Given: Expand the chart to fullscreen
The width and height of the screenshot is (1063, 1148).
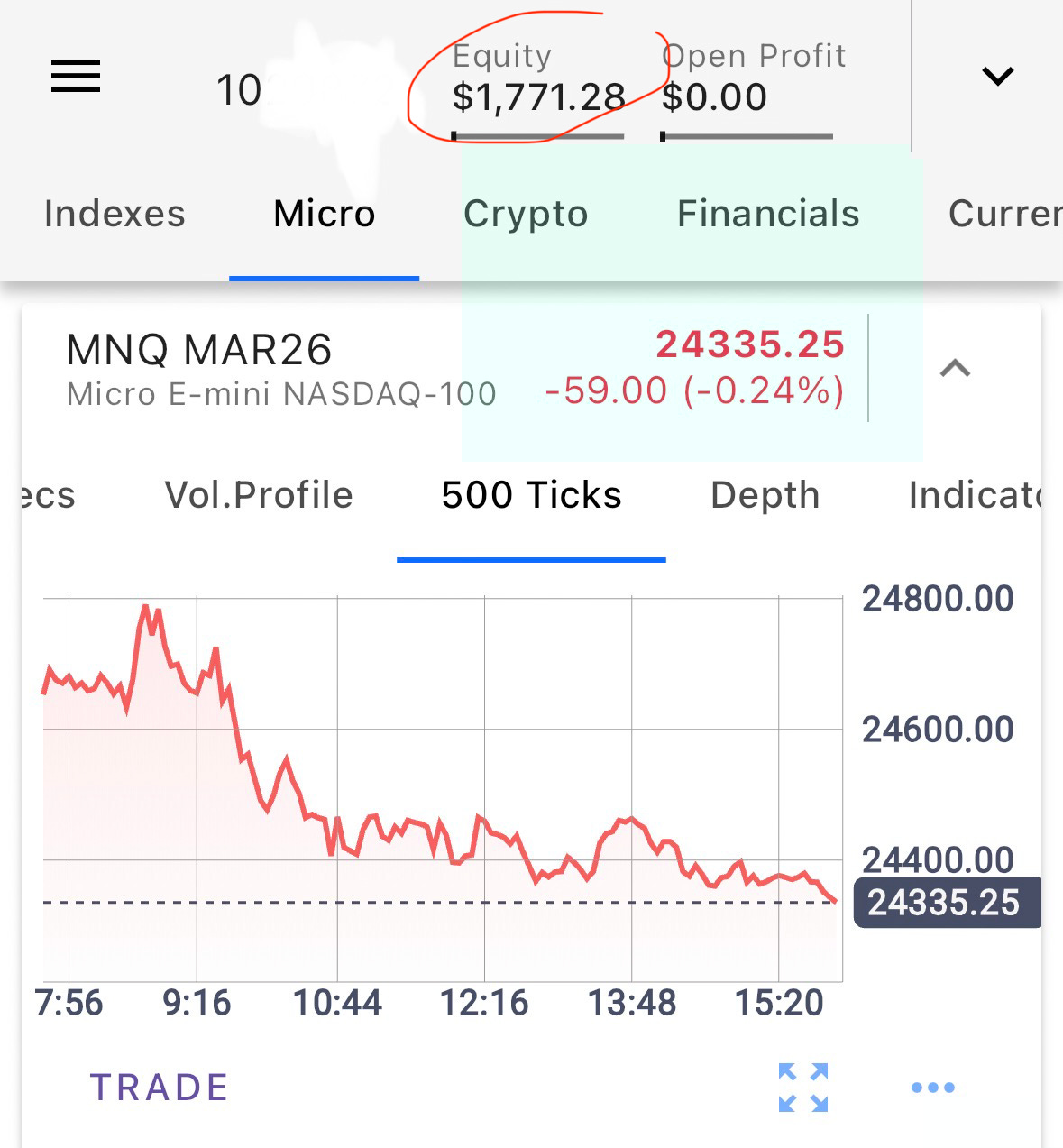Looking at the screenshot, I should tap(802, 1088).
